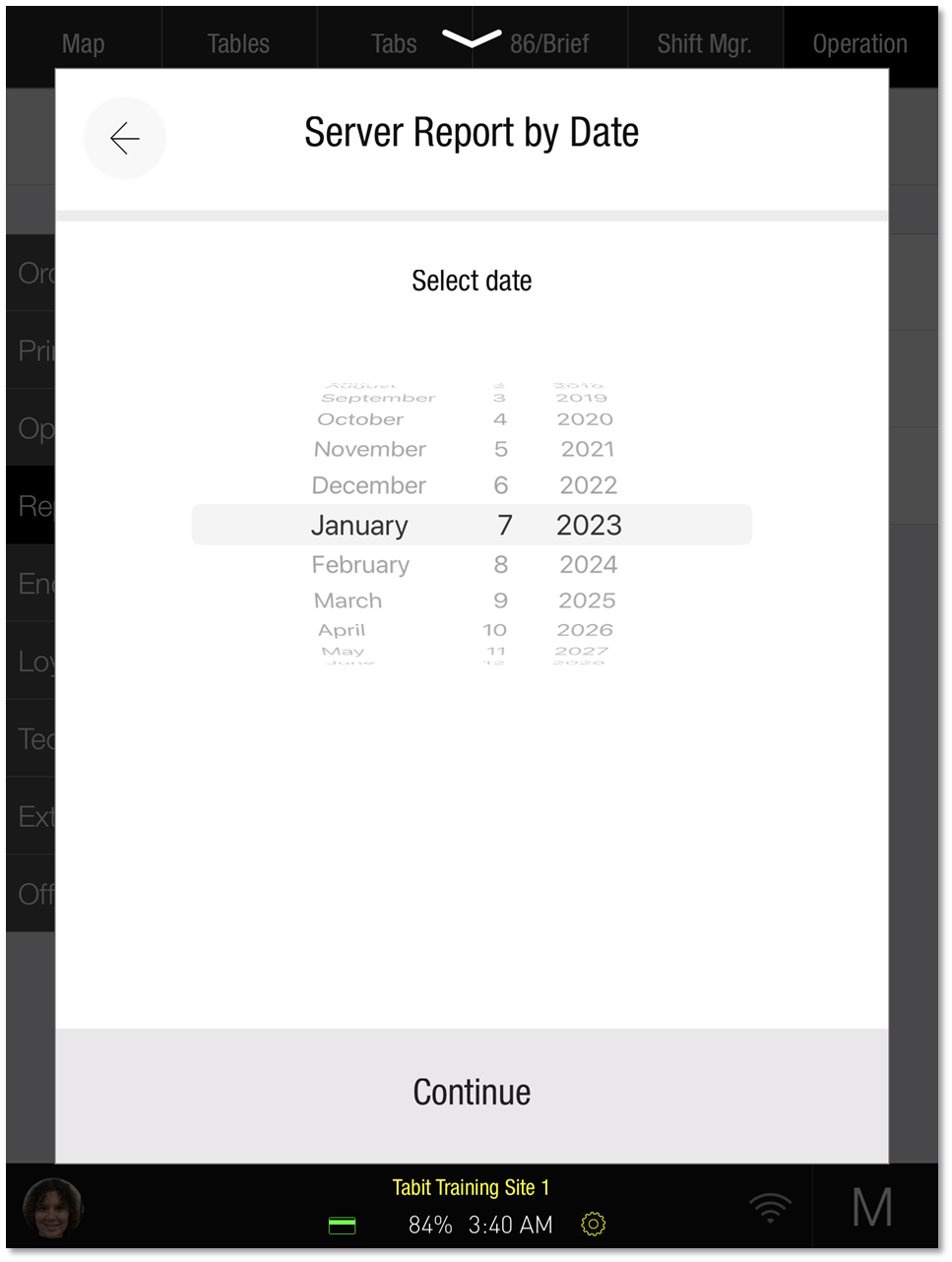
Task: Open the Tables tab
Action: click(x=238, y=43)
